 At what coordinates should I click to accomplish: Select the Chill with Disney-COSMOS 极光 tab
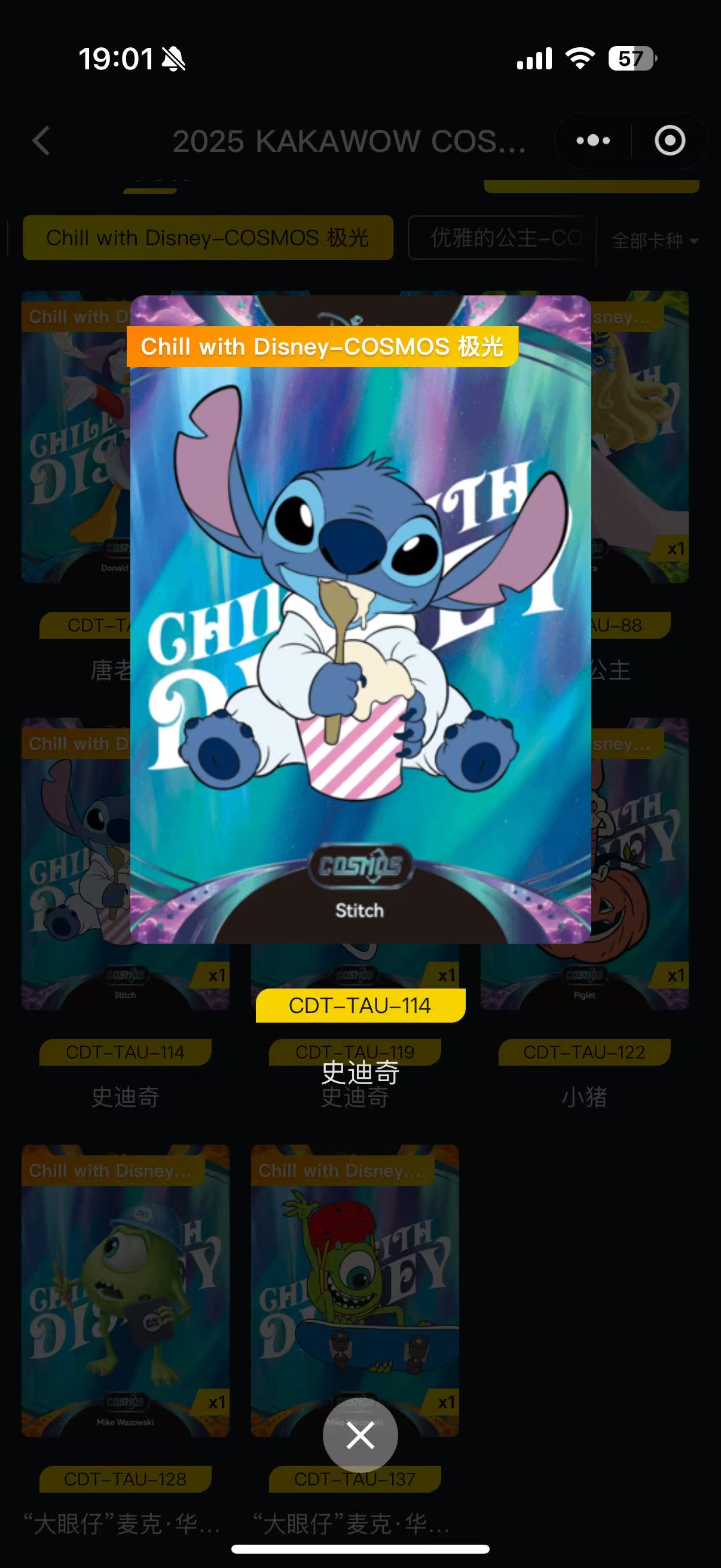[207, 238]
